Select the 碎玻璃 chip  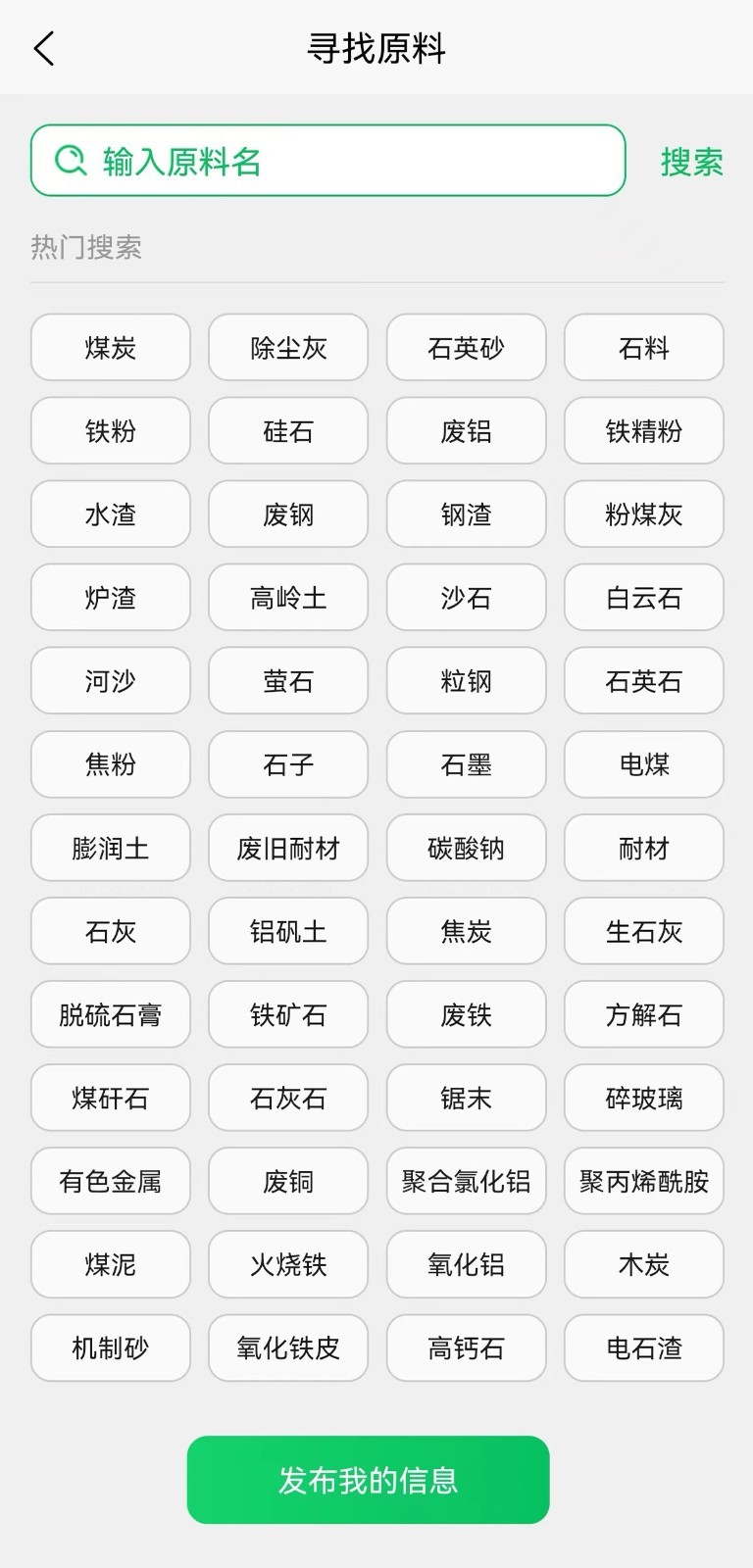644,1098
